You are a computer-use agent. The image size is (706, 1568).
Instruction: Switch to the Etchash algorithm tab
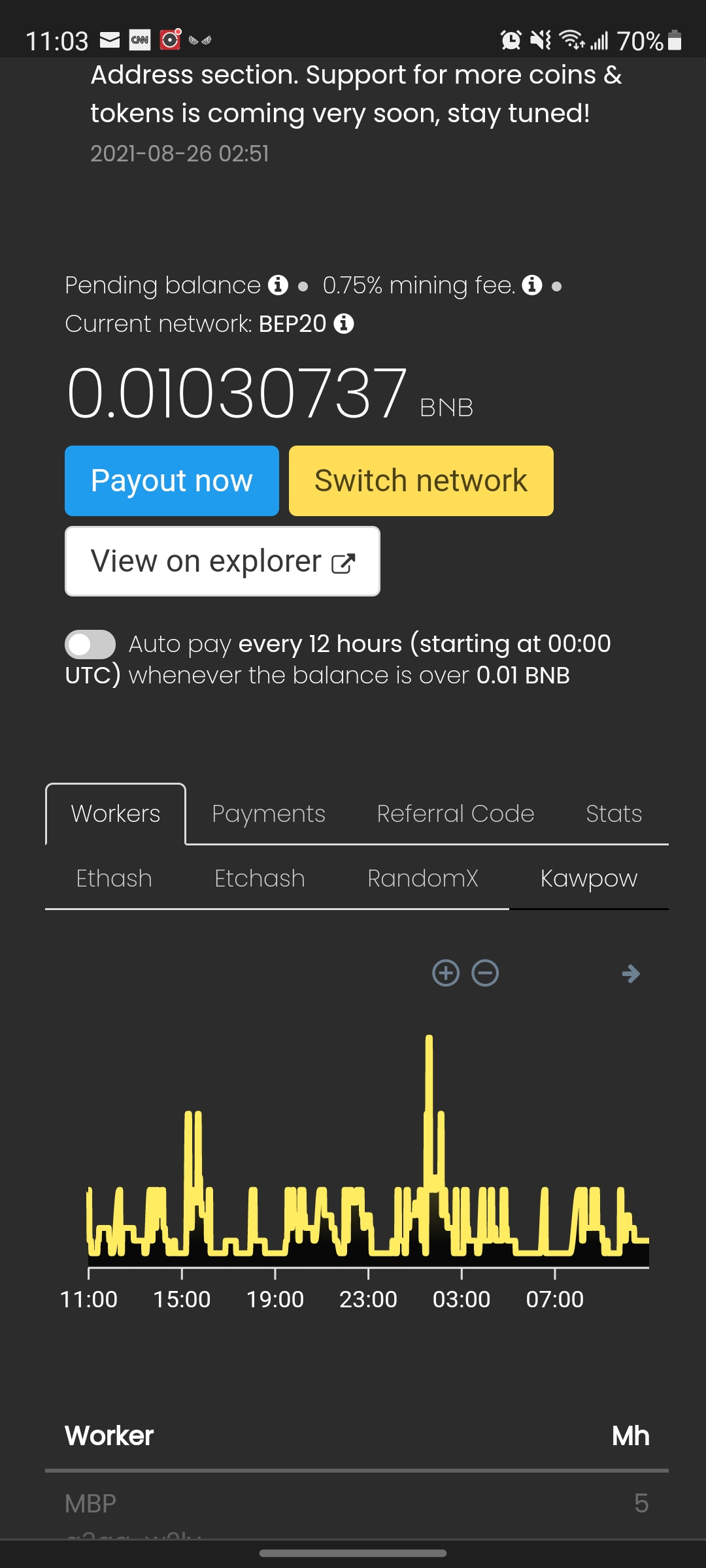point(260,878)
